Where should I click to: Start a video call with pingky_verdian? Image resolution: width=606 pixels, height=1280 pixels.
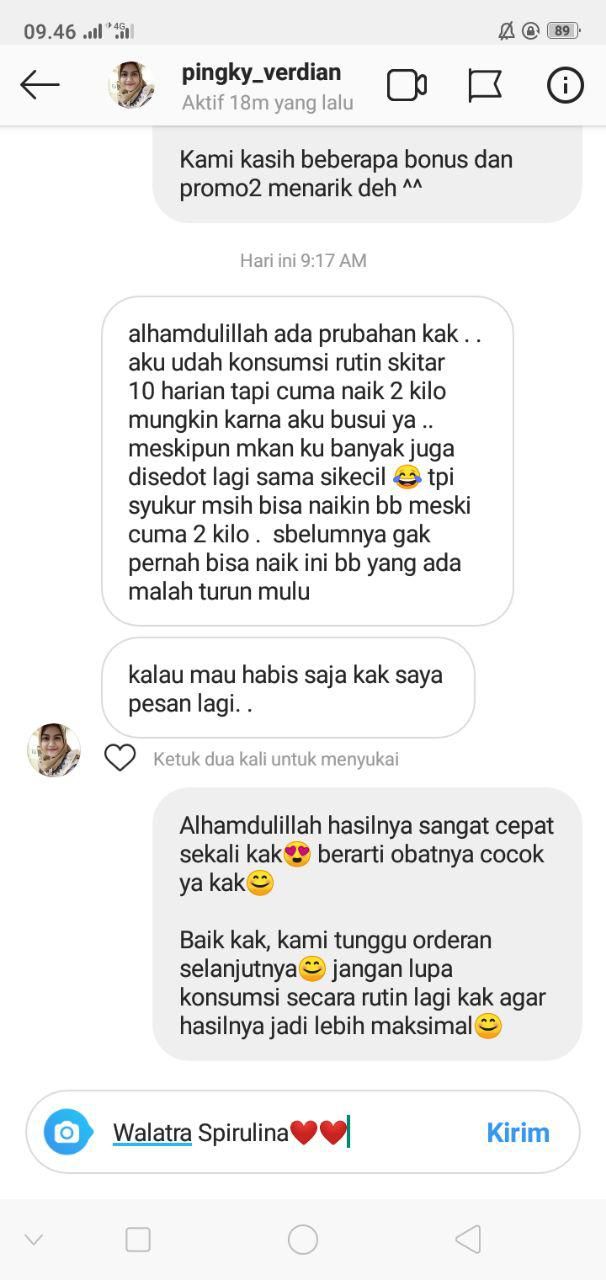coord(406,86)
